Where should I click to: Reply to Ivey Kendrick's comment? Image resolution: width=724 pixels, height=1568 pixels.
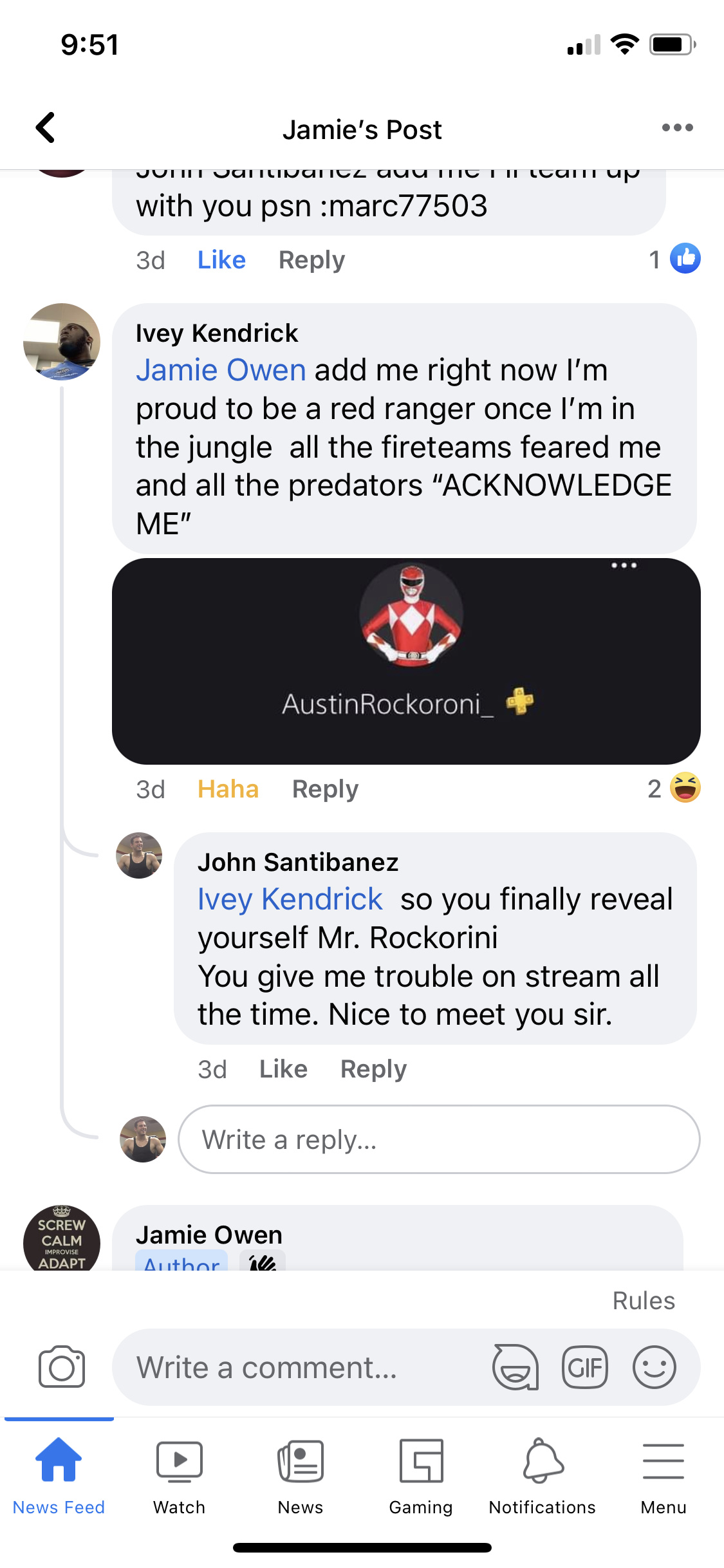[x=325, y=789]
